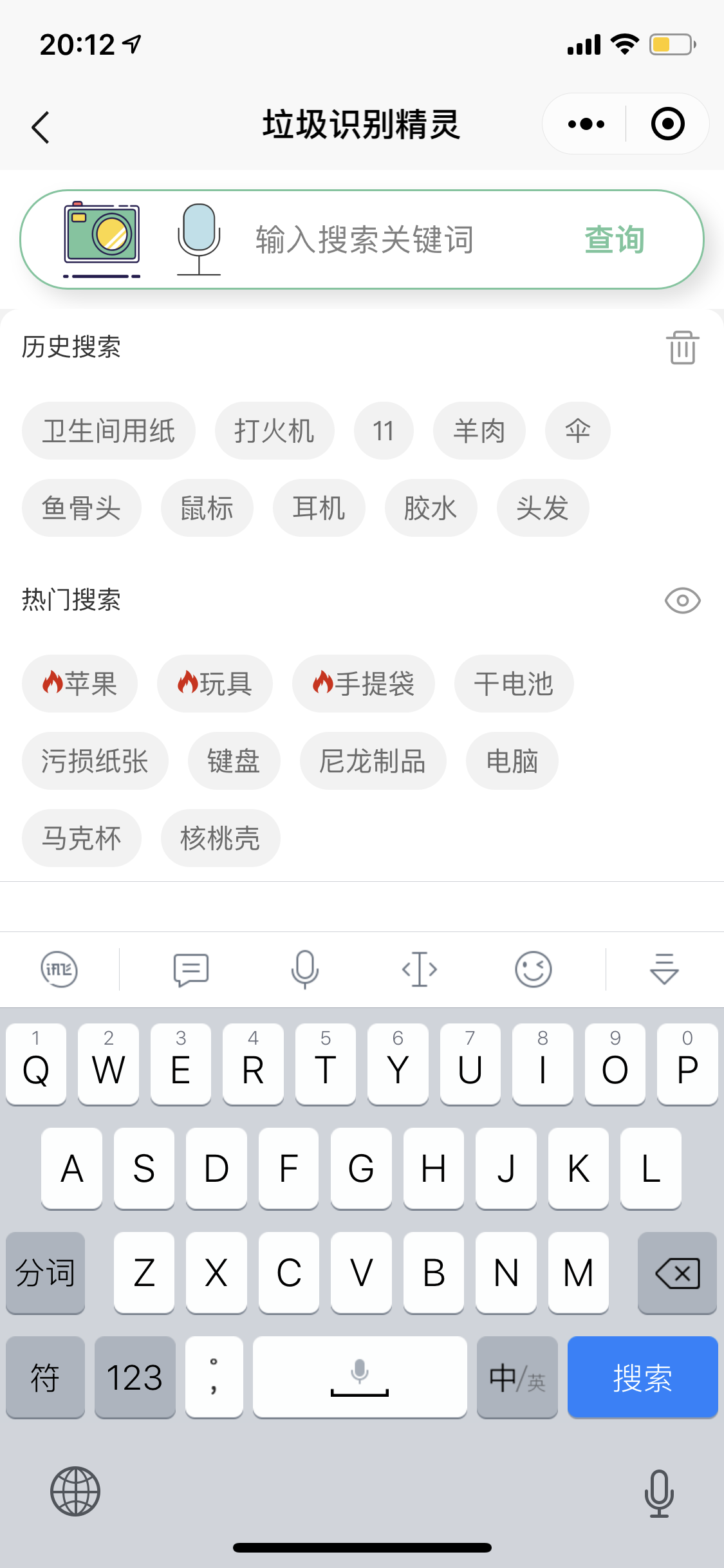
Task: Tap the iFlytek logo on keyboard toolbar
Action: (59, 969)
